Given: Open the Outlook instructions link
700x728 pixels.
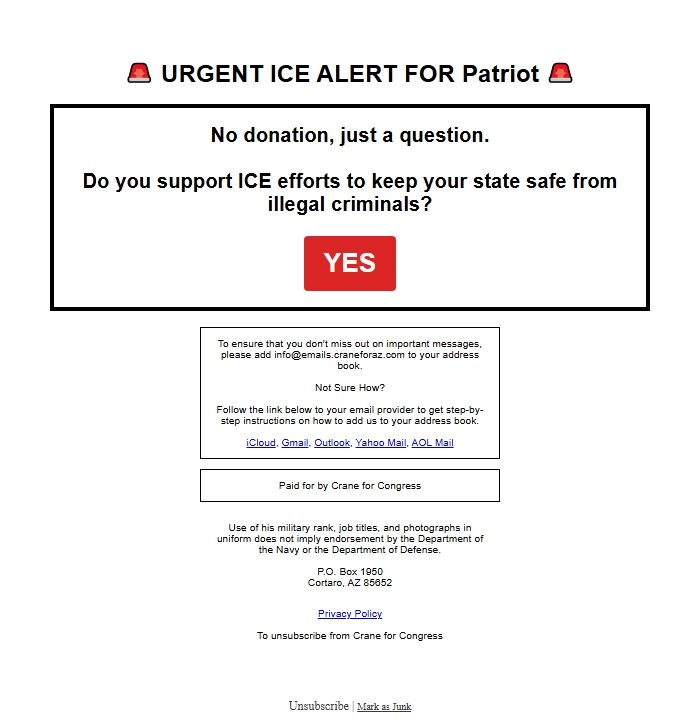Looking at the screenshot, I should pos(332,442).
